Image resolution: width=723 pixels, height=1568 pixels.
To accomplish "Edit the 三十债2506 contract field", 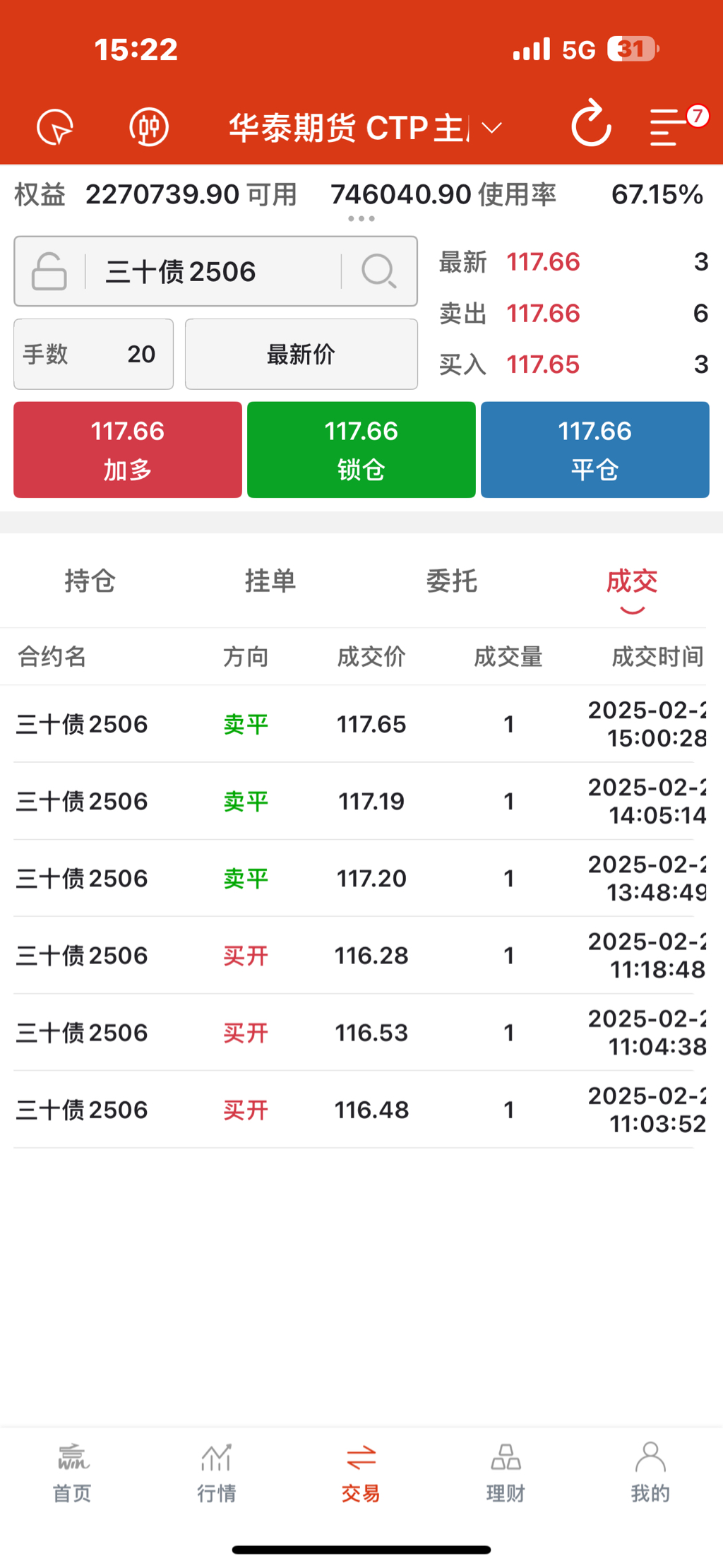I will coord(212,271).
